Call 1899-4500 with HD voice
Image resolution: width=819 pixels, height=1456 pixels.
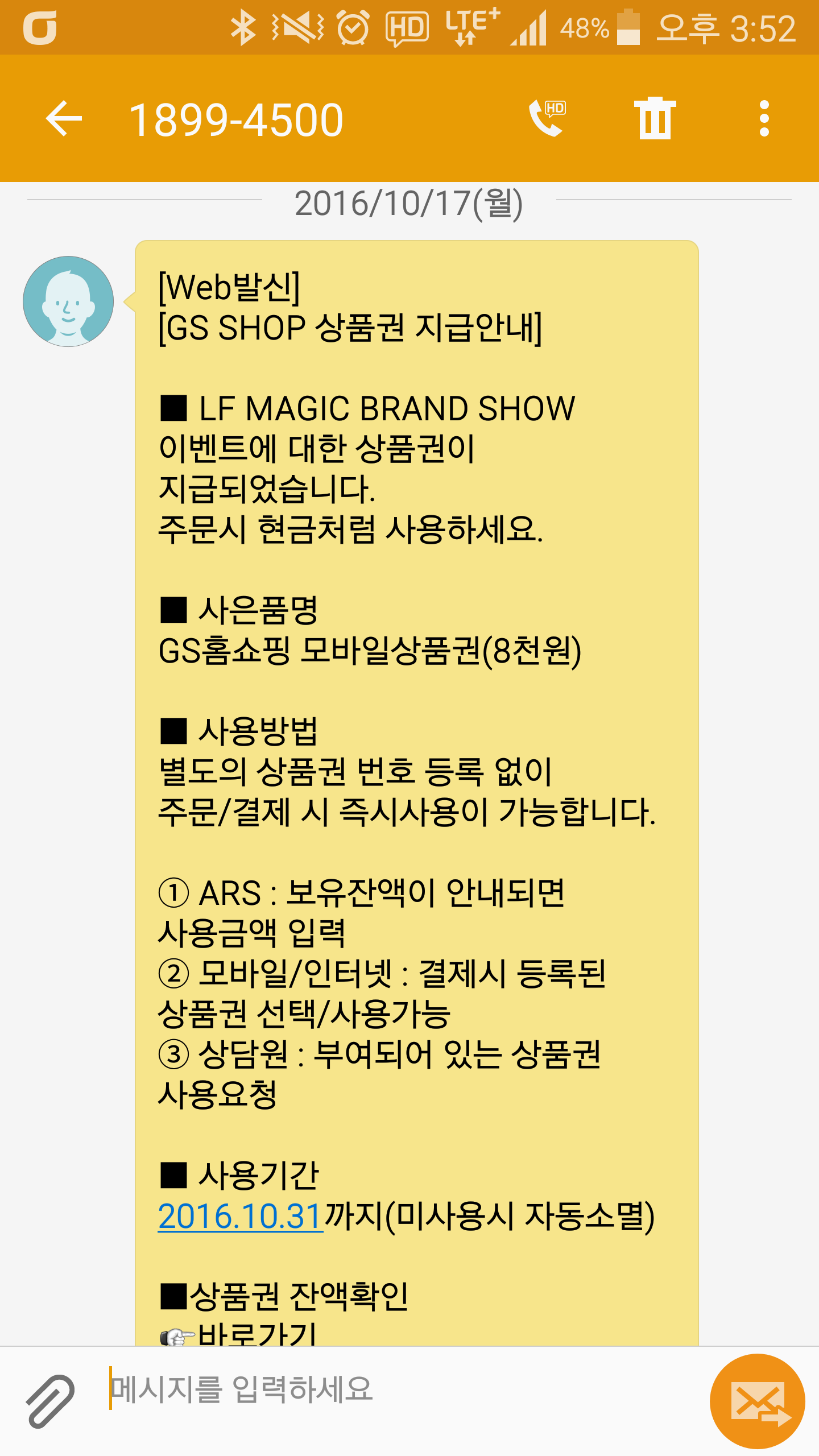point(547,118)
